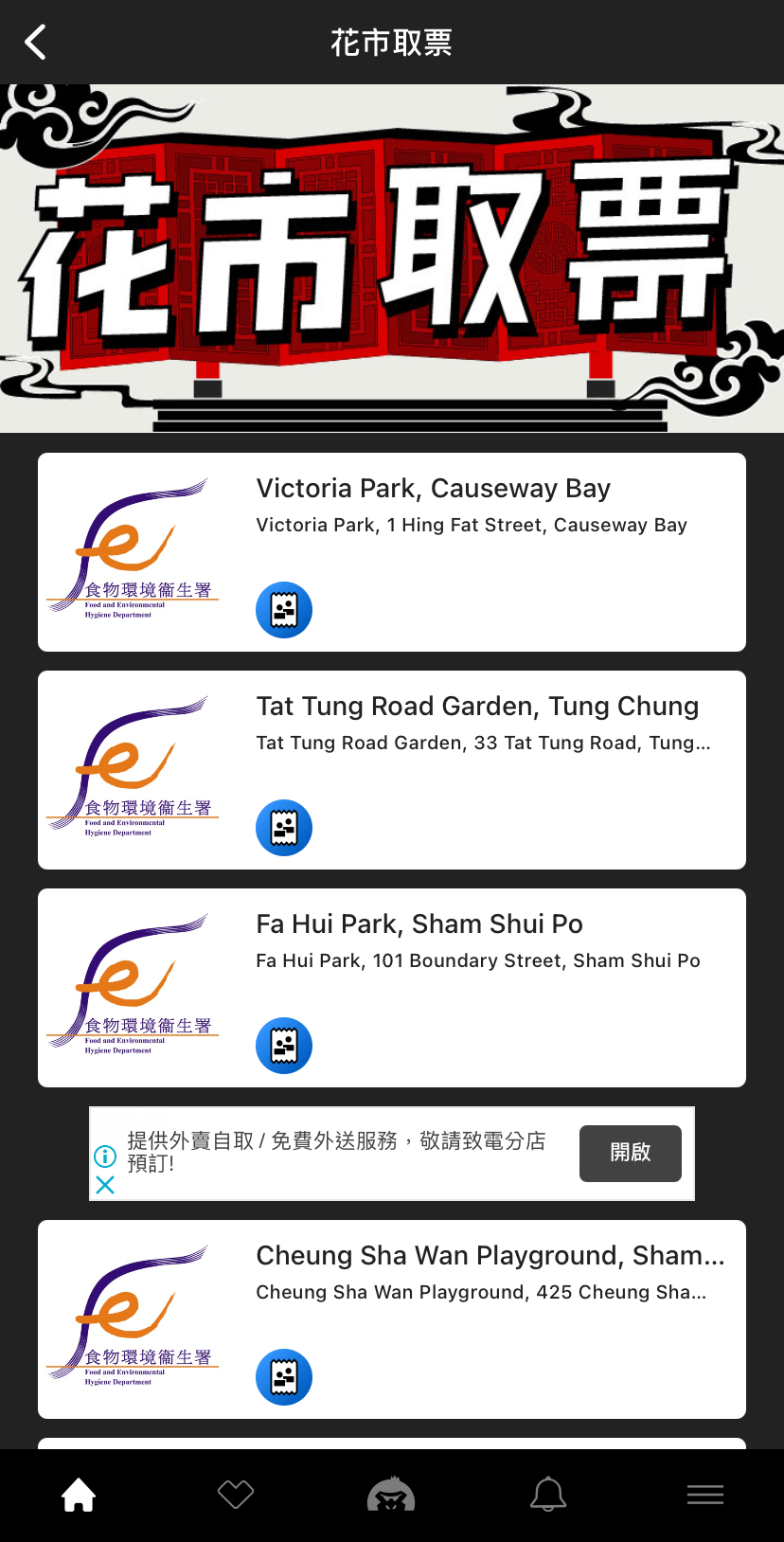Switch to the home tab

[x=79, y=1495]
